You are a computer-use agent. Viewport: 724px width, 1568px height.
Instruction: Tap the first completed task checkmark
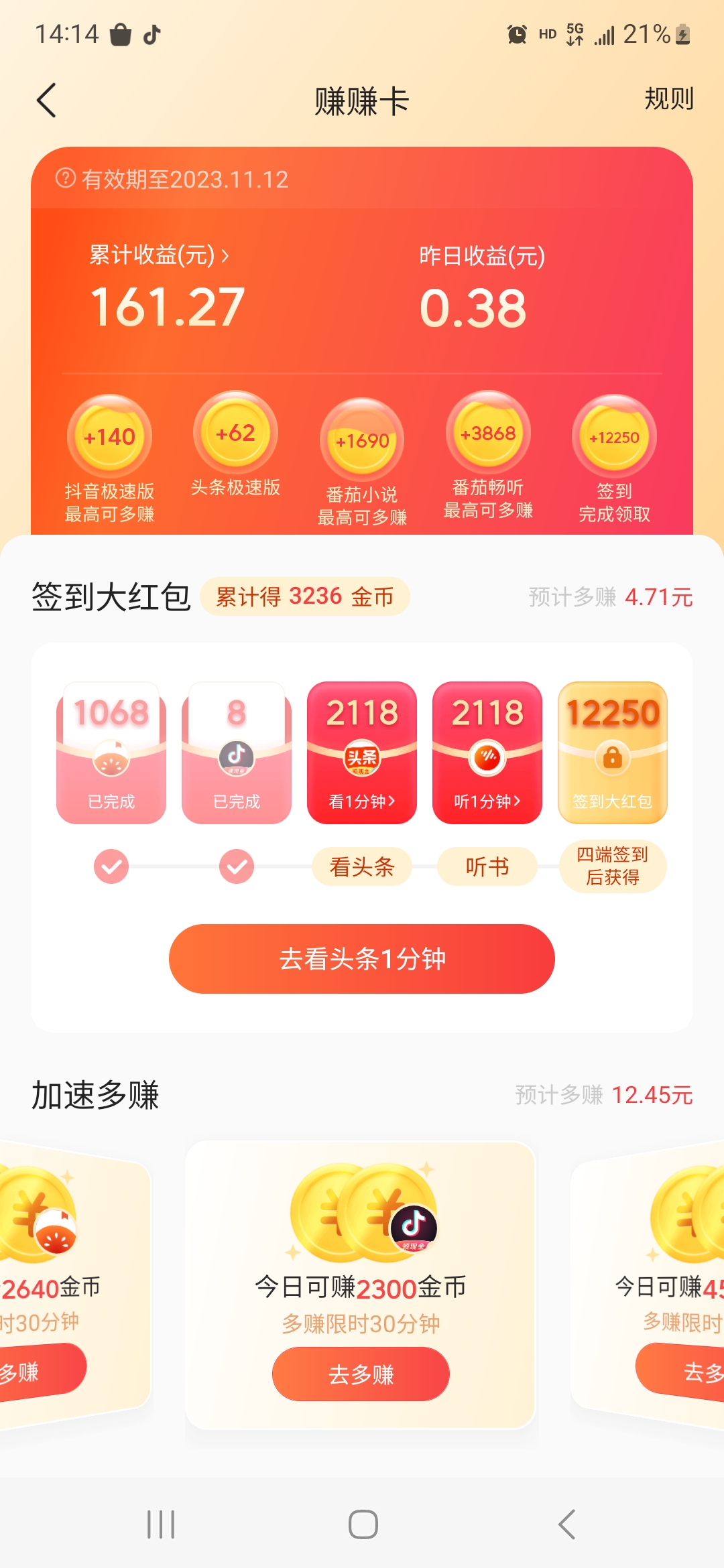110,866
